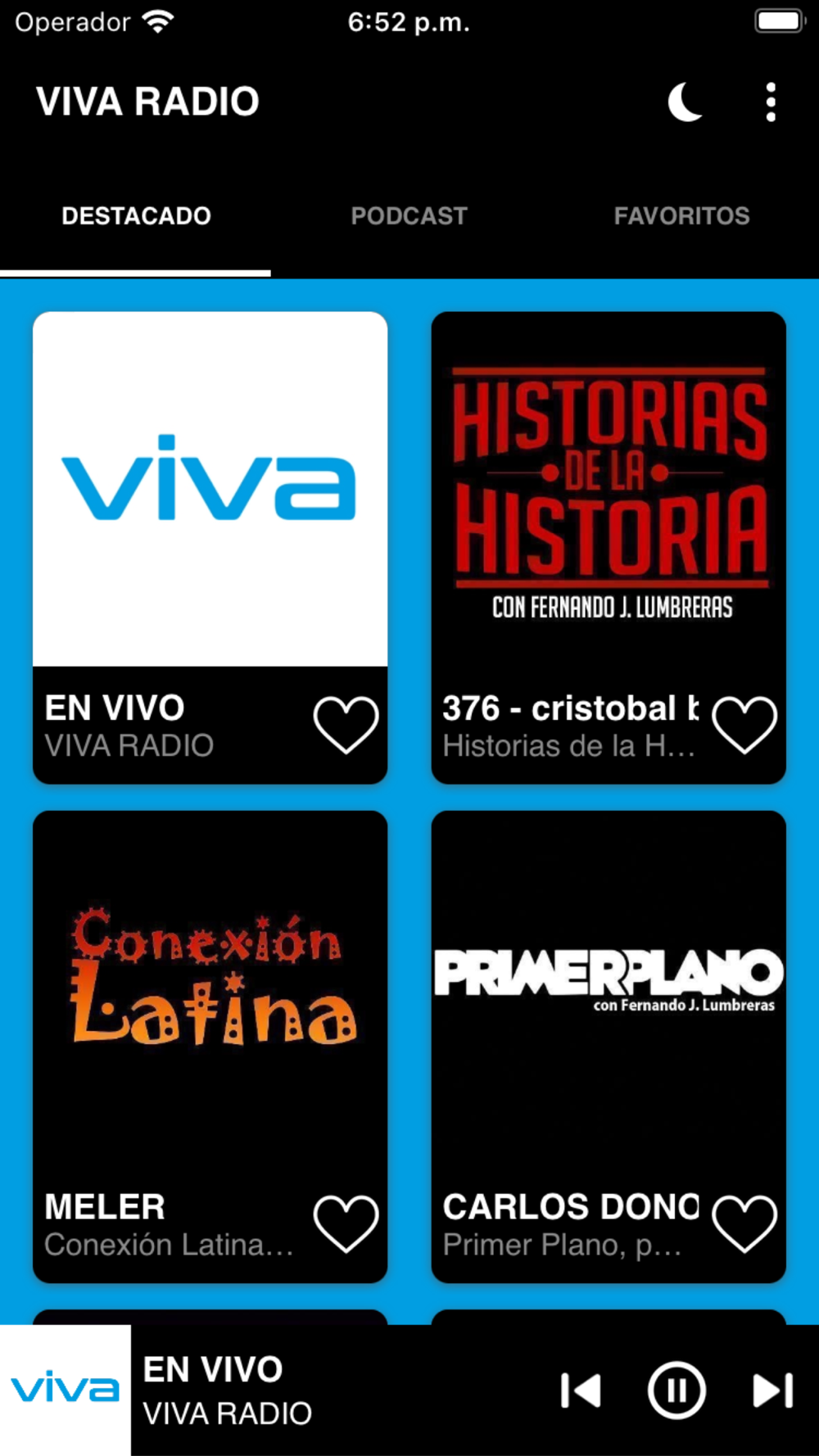Switch to the PODCAST tab
The height and width of the screenshot is (1456, 819).
(409, 216)
